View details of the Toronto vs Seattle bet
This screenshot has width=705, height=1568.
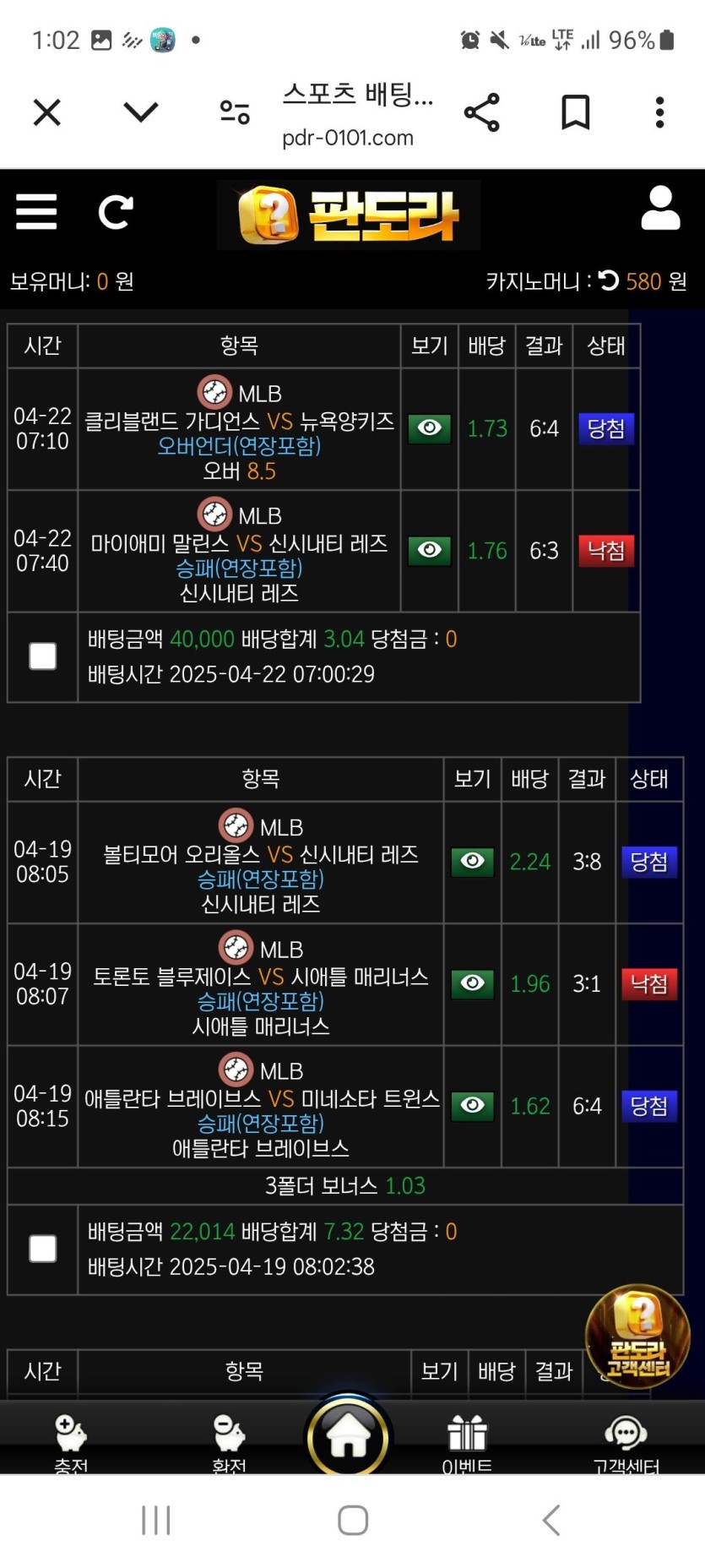click(x=473, y=983)
